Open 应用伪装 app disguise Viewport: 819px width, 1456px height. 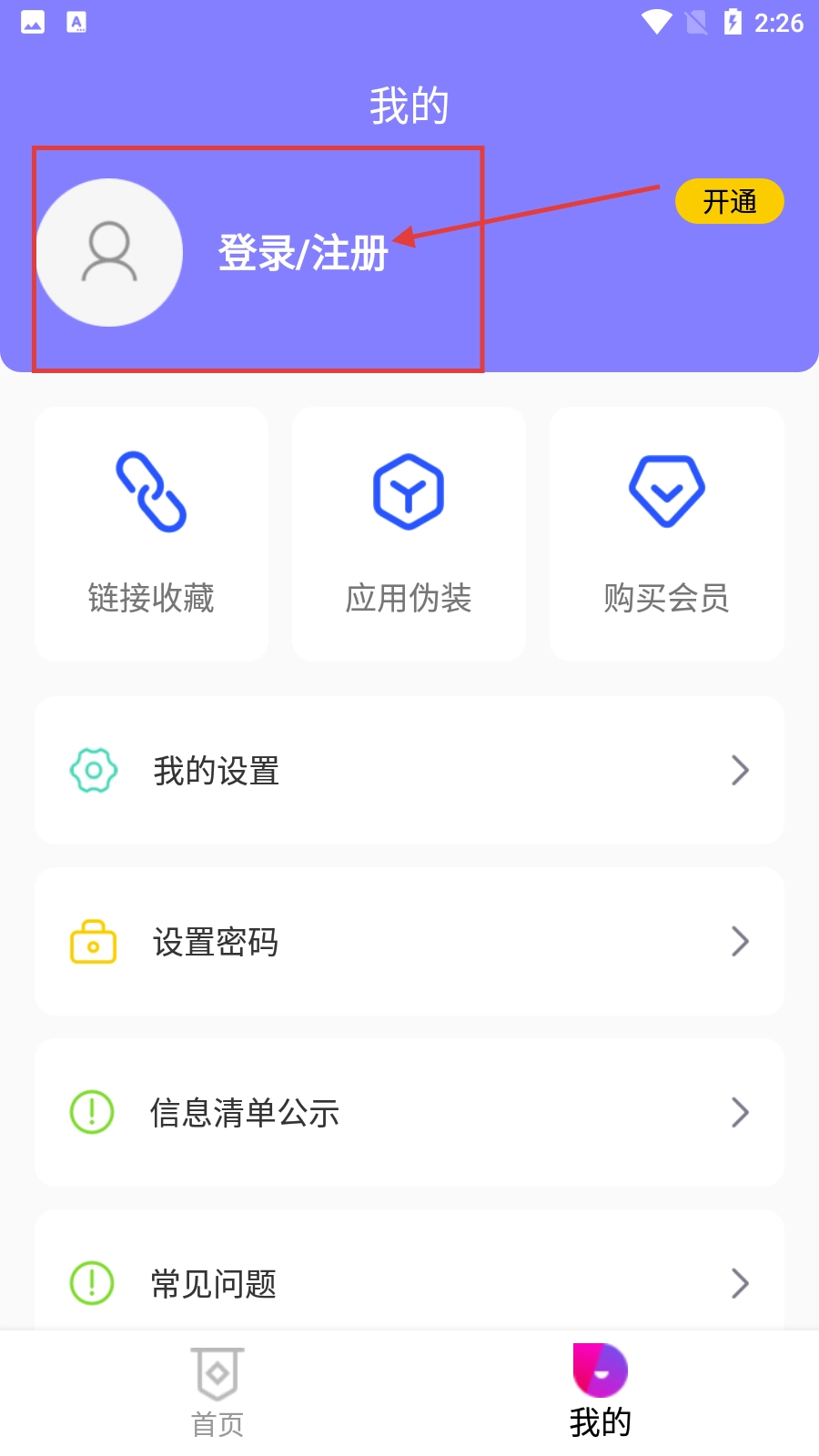point(409,534)
